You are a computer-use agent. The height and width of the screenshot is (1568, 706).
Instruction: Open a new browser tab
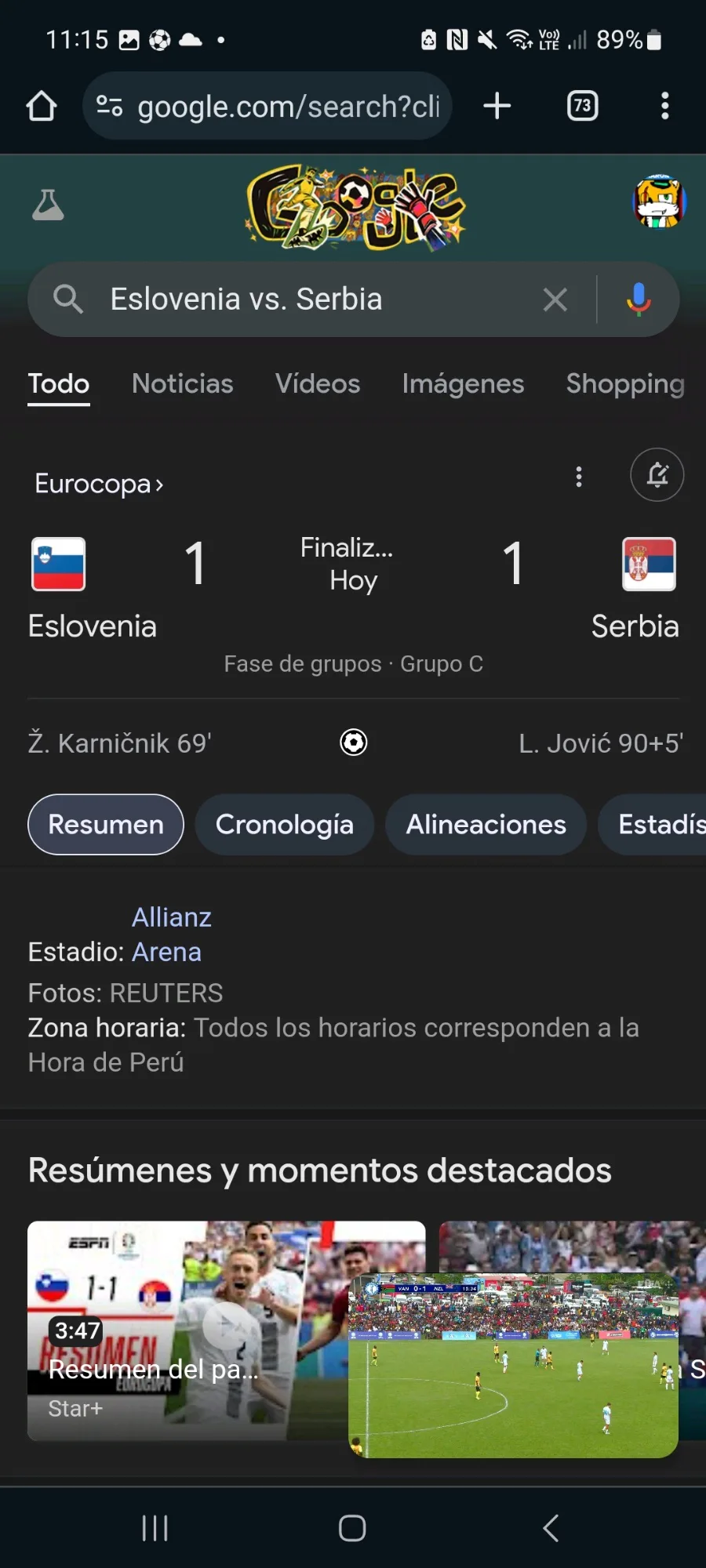[x=497, y=106]
